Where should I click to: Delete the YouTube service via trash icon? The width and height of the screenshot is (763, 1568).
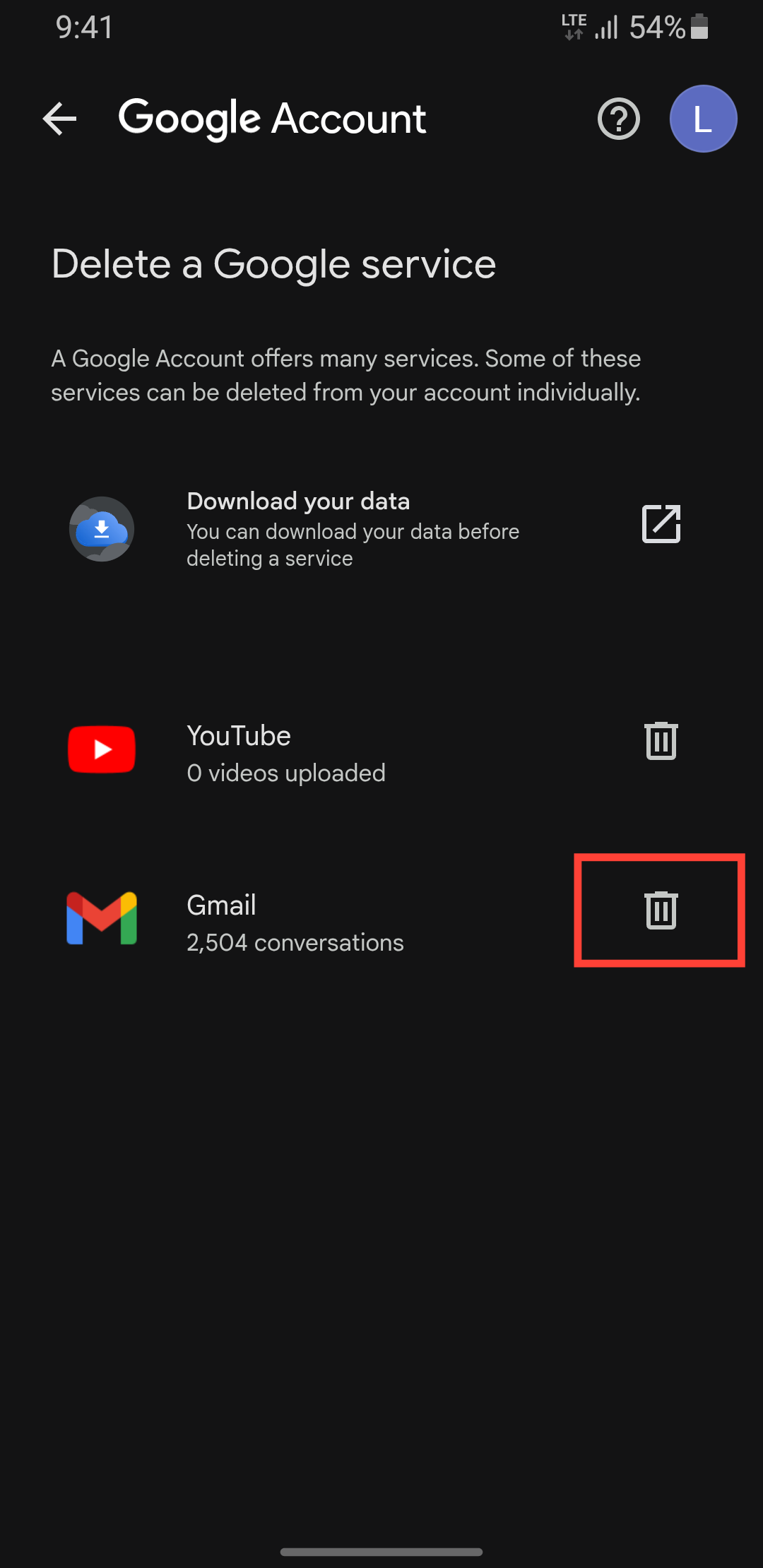(661, 741)
